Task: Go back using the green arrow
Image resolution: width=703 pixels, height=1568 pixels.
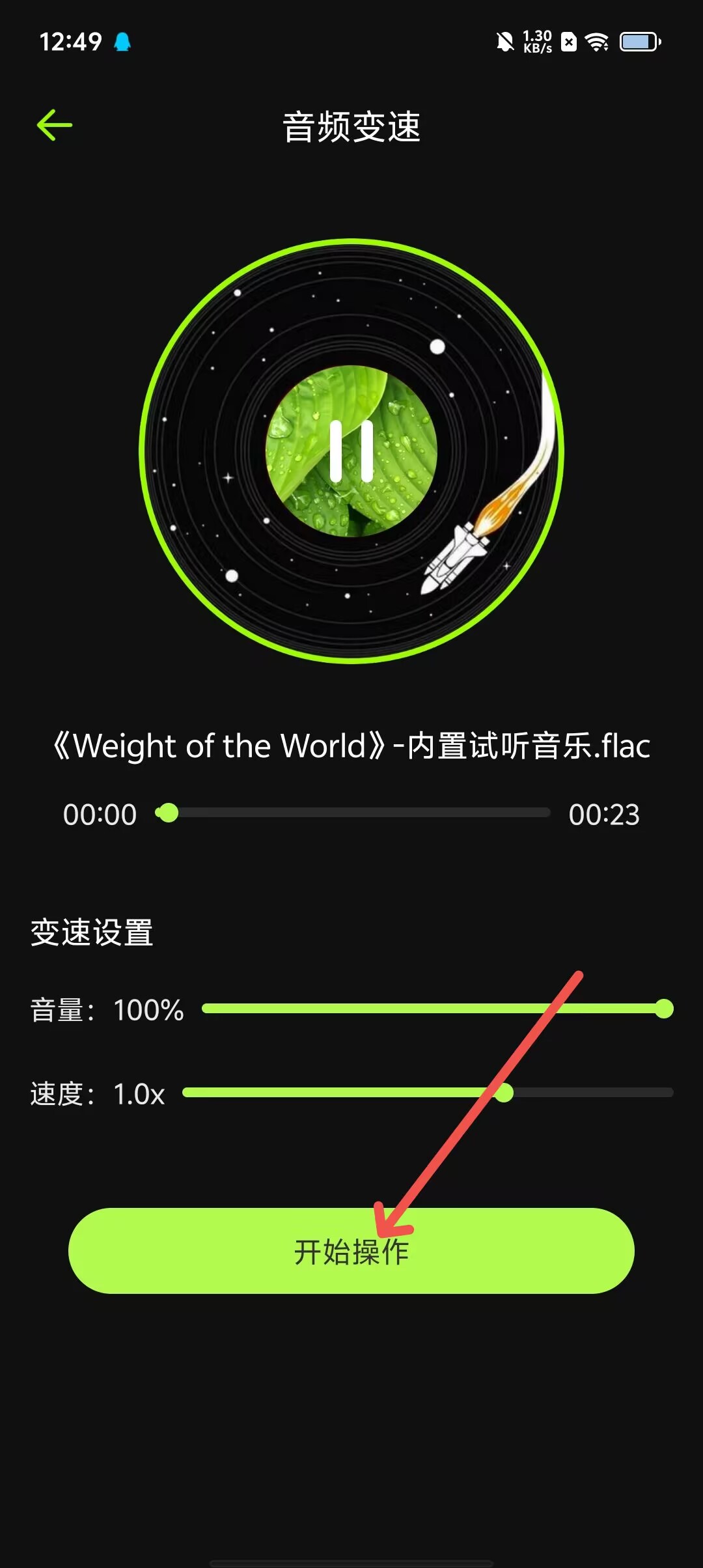Action: click(x=55, y=125)
